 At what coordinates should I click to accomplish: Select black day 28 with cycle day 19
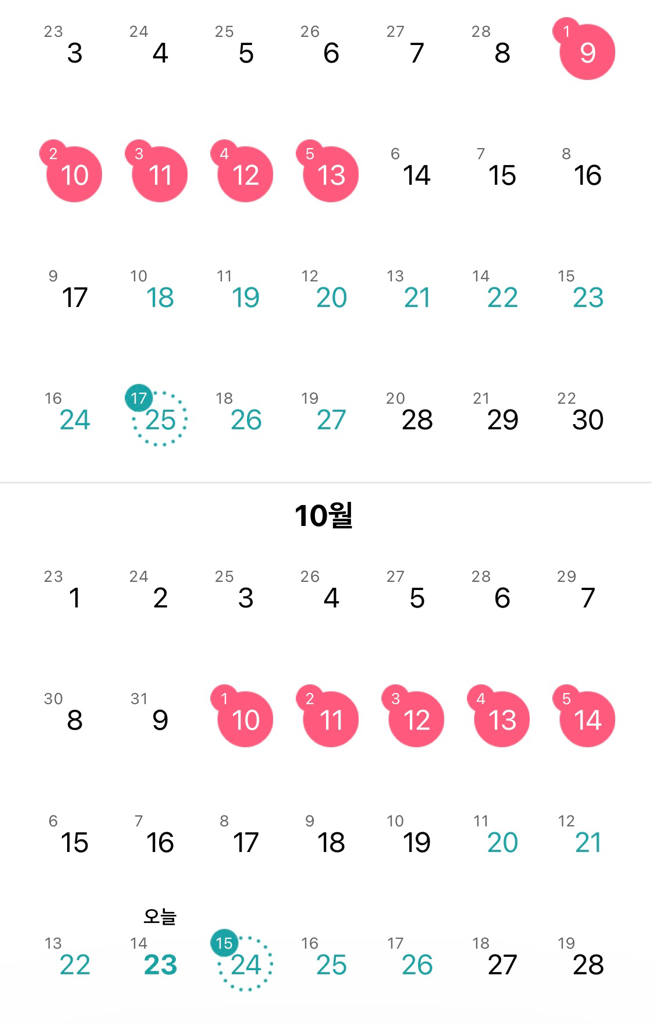pyautogui.click(x=587, y=964)
